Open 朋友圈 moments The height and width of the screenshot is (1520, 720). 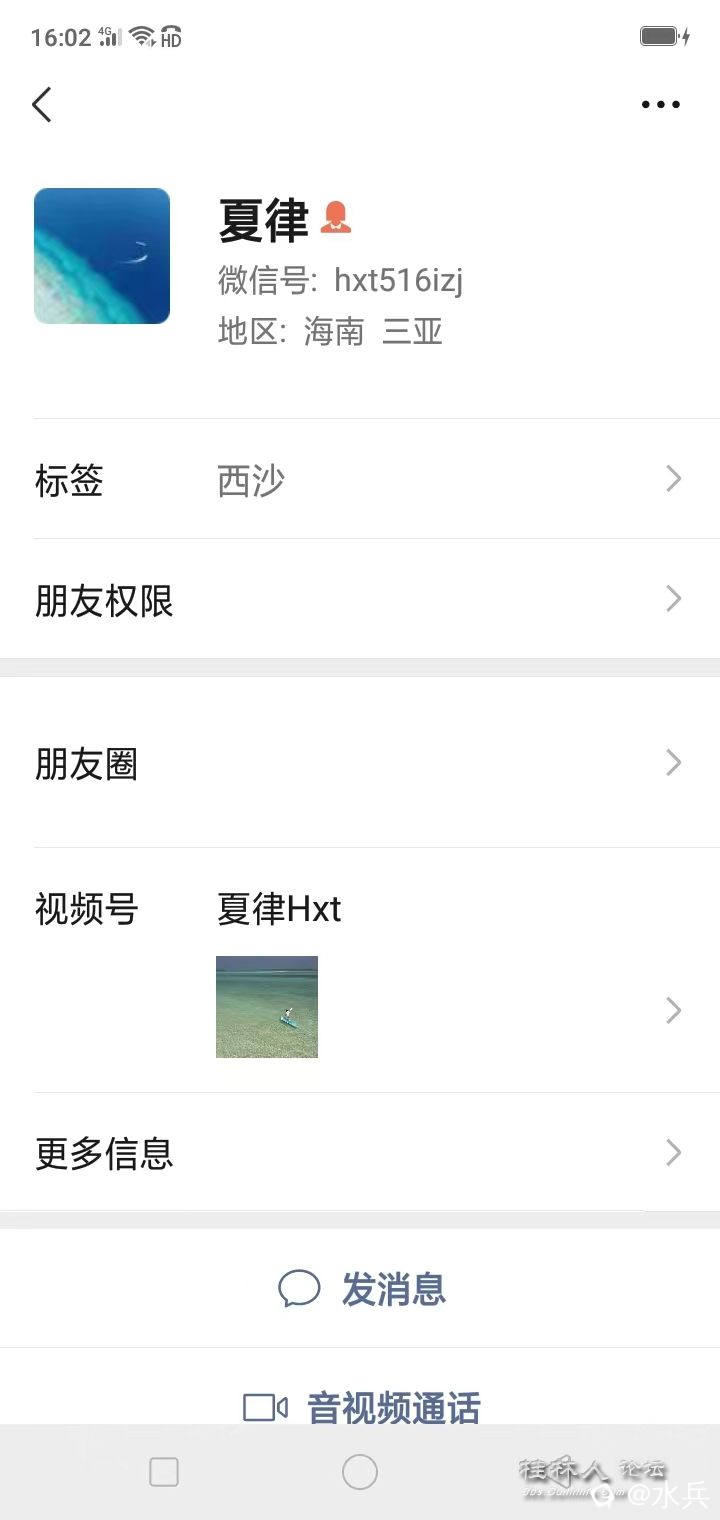(360, 764)
